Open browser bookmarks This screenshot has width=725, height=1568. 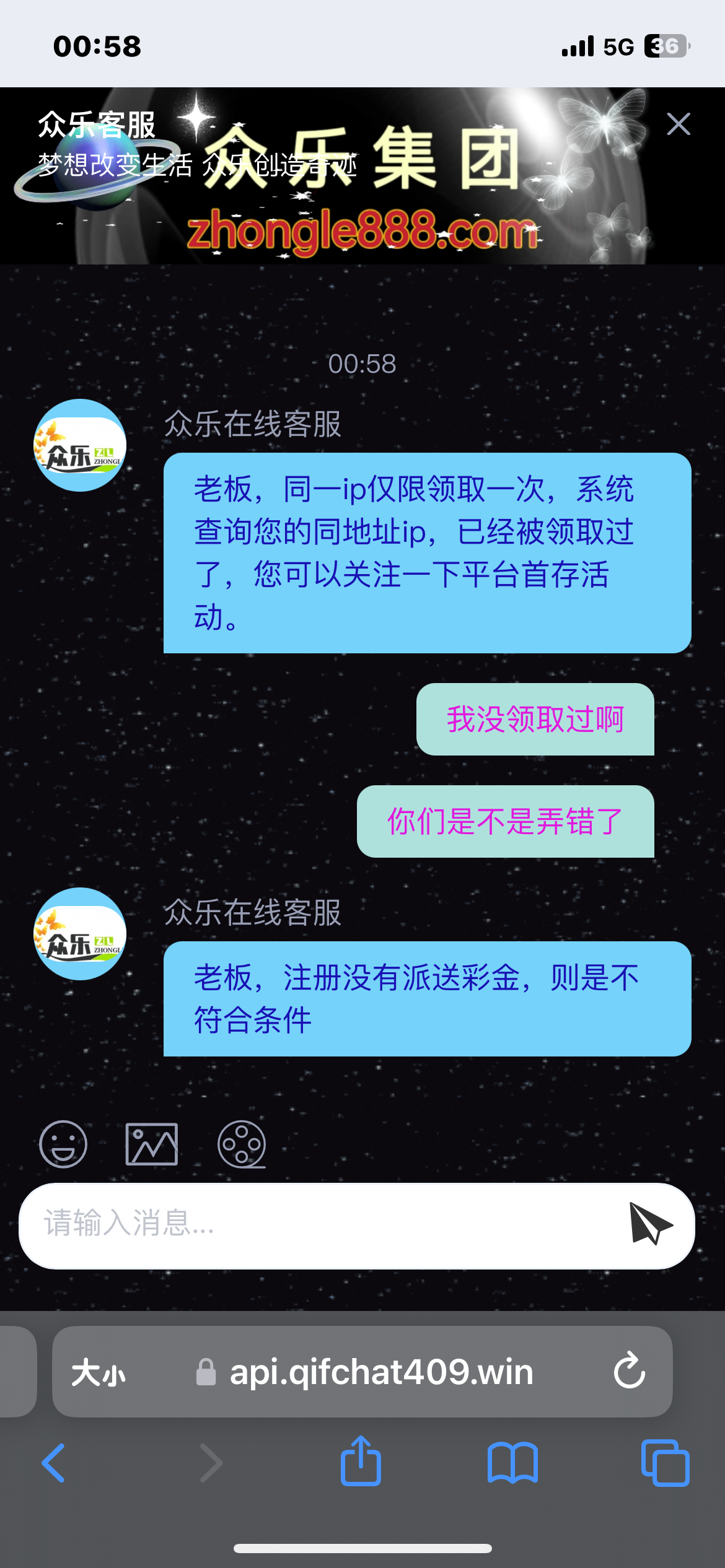512,1463
